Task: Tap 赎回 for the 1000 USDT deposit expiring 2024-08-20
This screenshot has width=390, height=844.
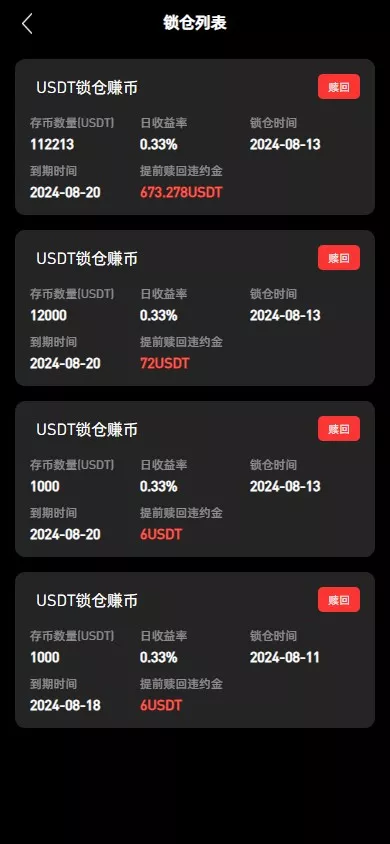Action: [x=339, y=428]
